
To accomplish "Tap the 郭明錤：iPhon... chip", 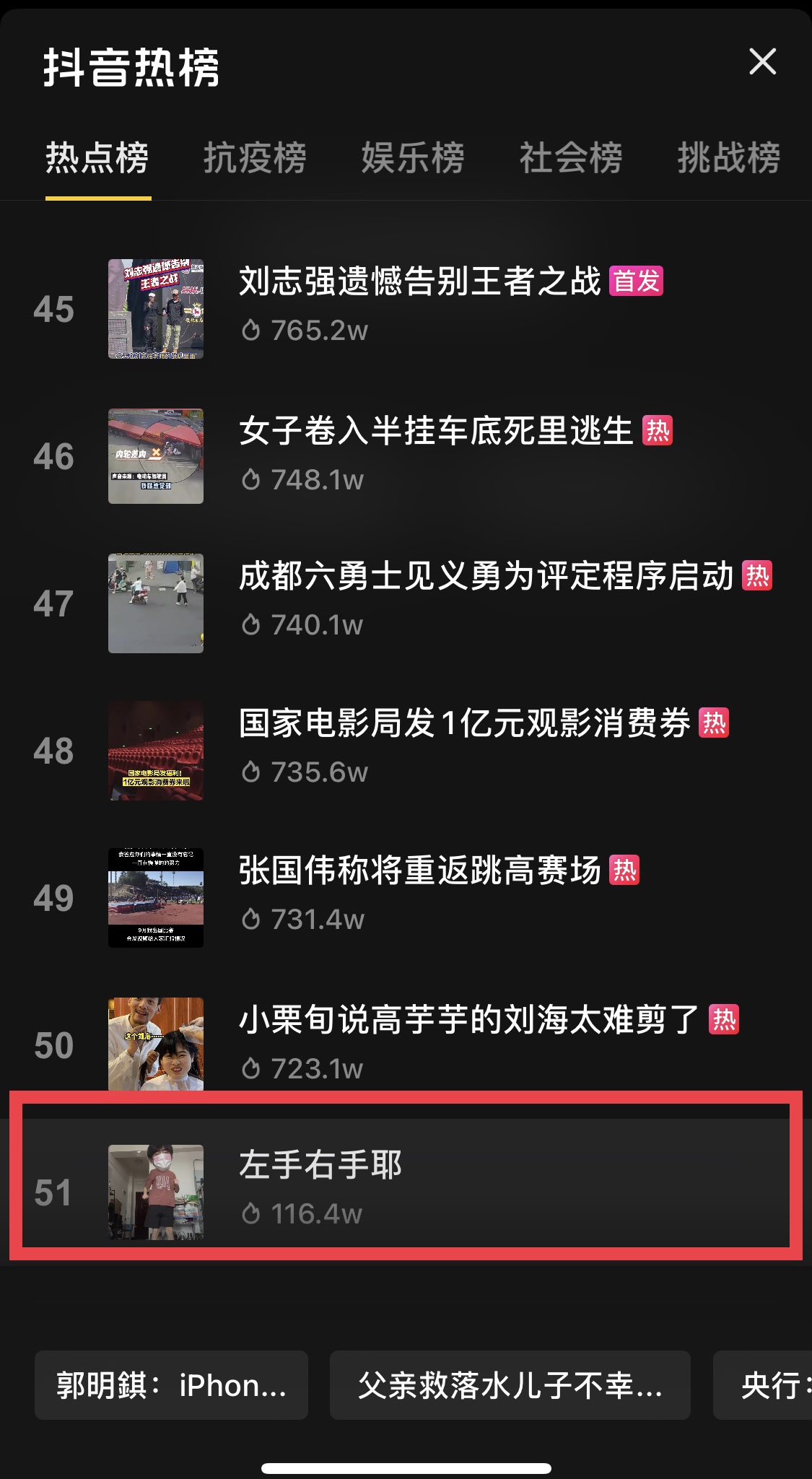I will [171, 1385].
